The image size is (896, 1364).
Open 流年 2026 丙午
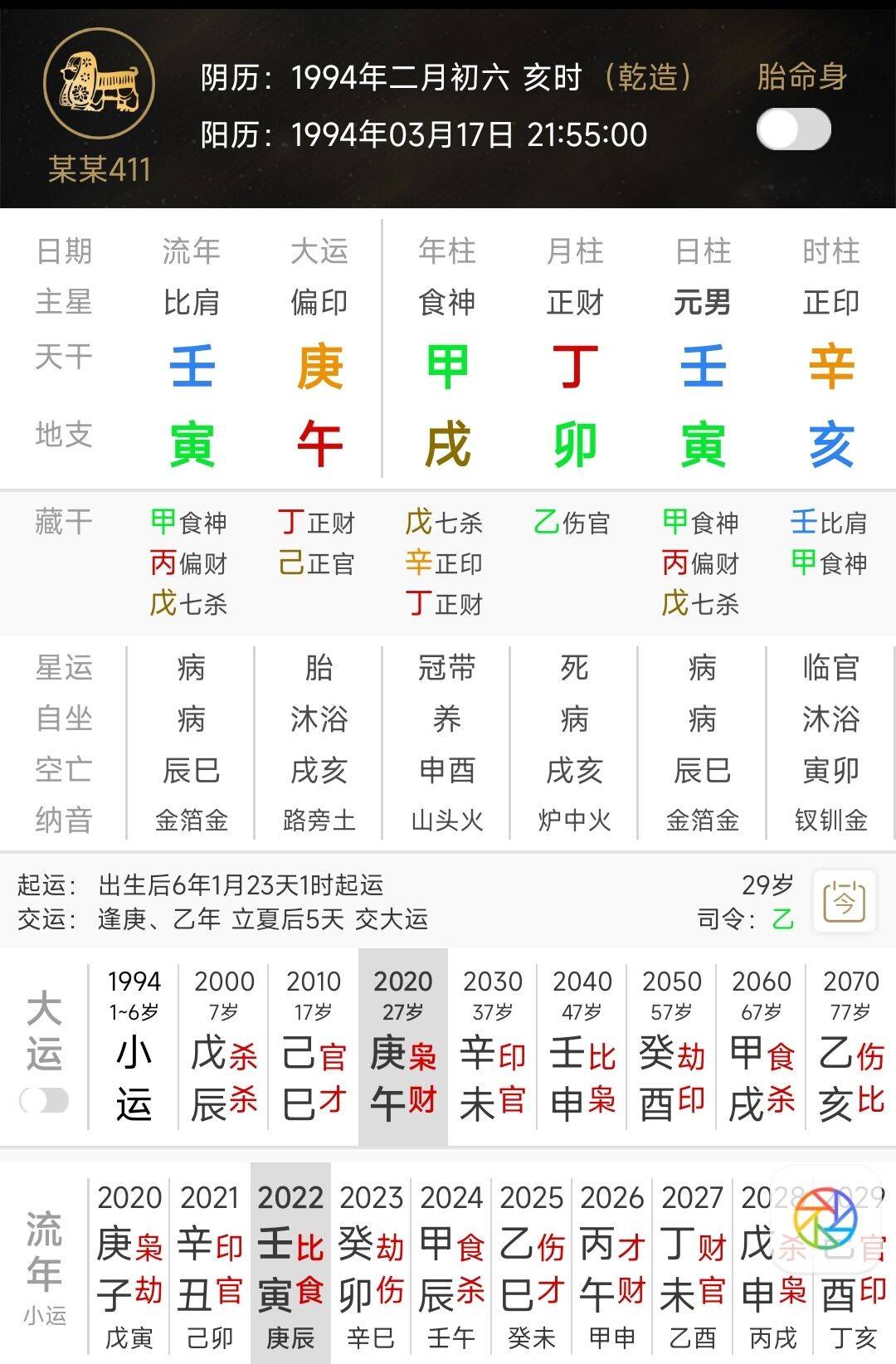[612, 1264]
